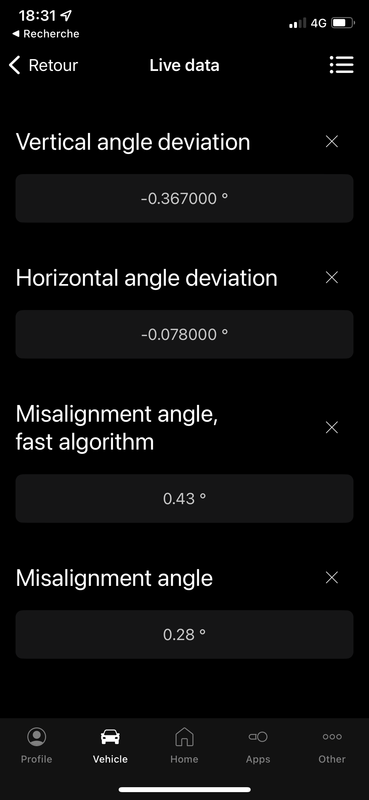
Task: Remove the Vertical angle deviation item
Action: click(x=332, y=142)
